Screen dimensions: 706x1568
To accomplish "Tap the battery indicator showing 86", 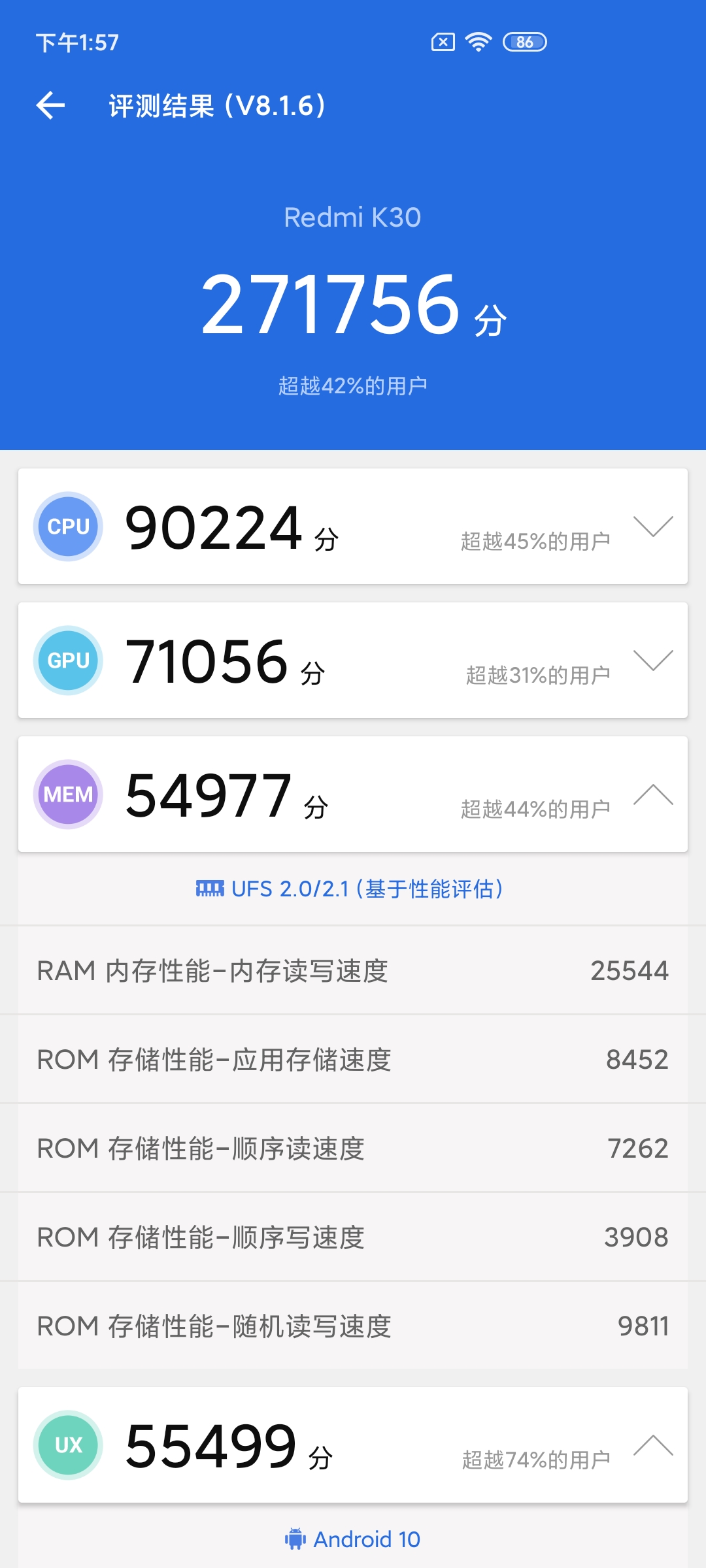I will click(524, 42).
